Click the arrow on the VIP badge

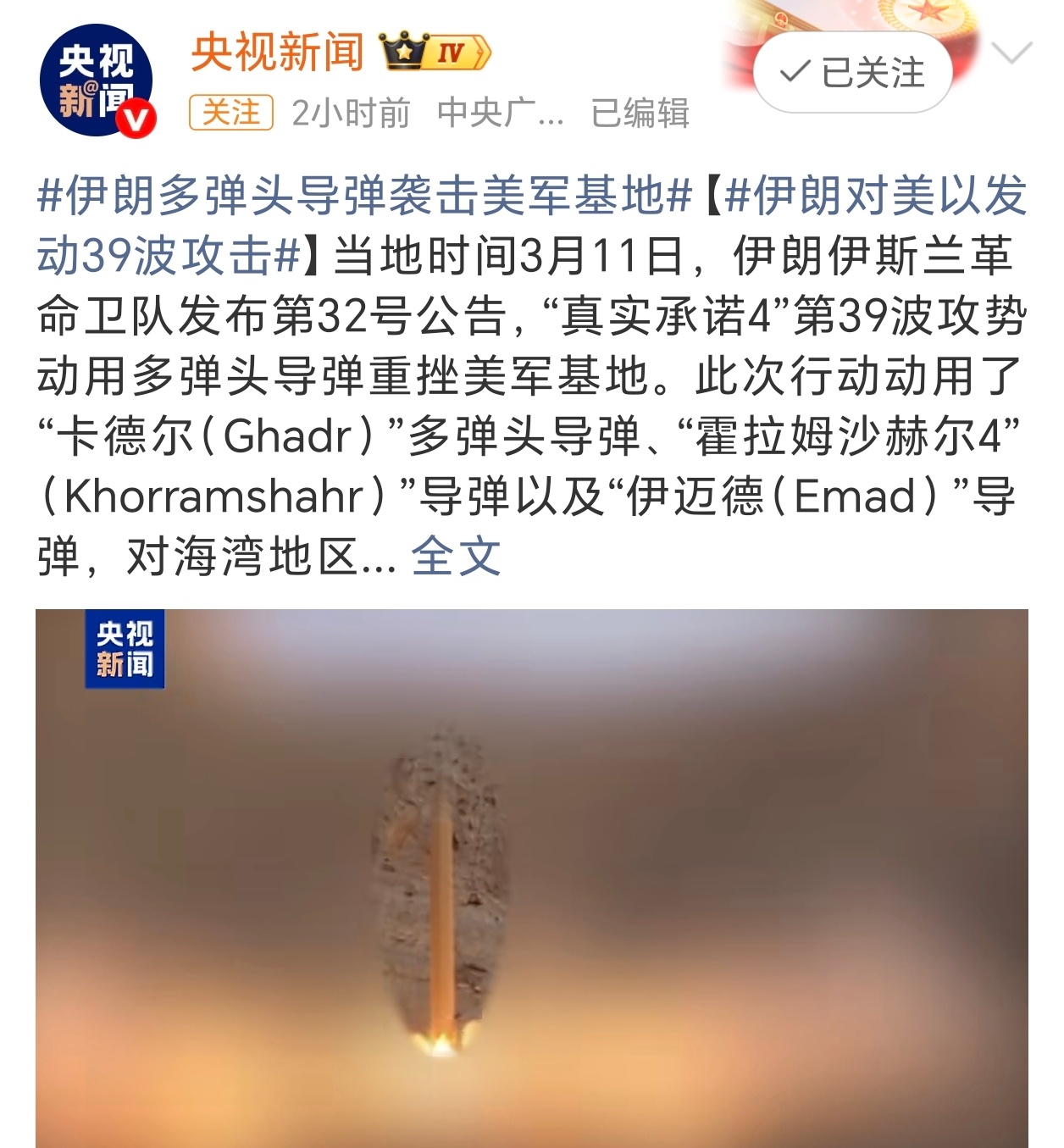coord(480,53)
